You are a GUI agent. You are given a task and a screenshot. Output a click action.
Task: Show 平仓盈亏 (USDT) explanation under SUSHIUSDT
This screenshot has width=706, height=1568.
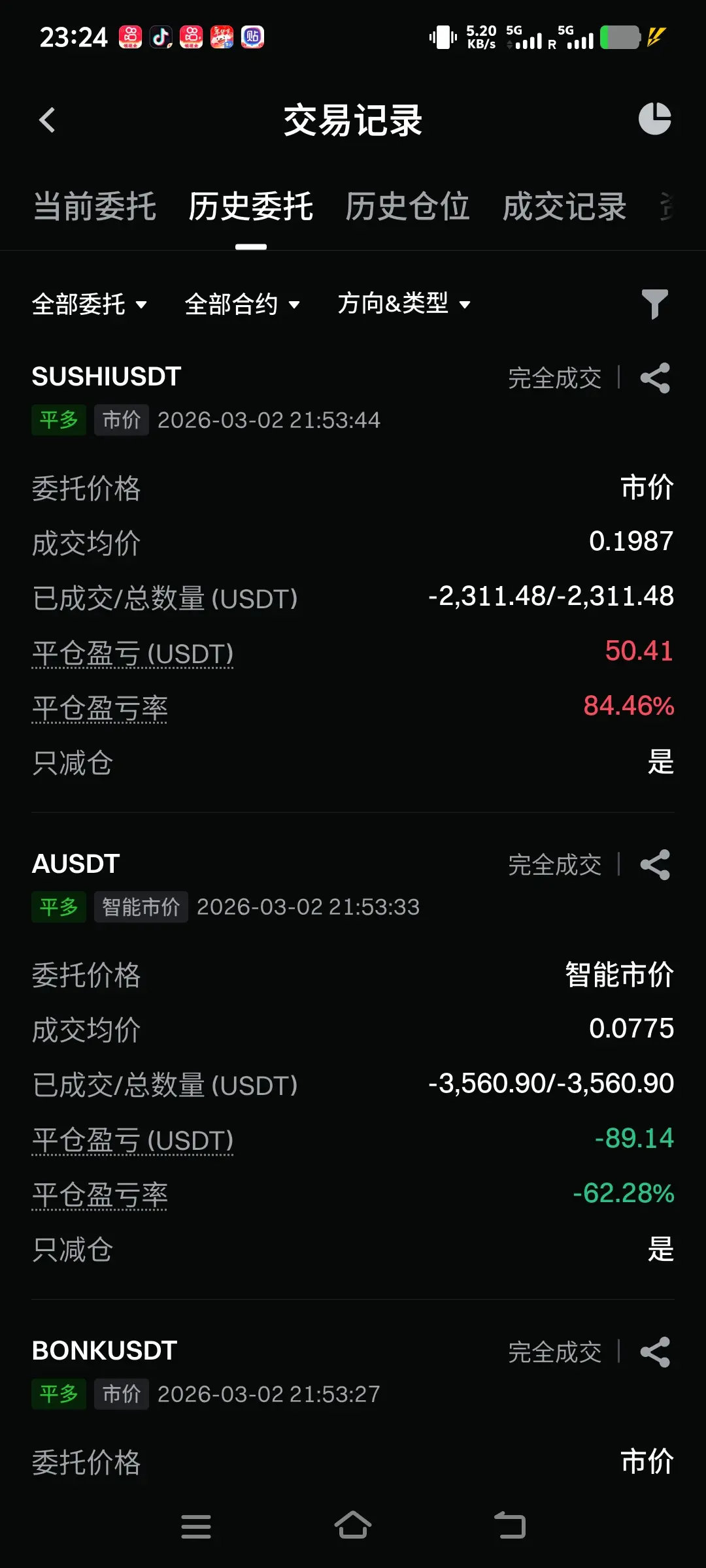(133, 653)
